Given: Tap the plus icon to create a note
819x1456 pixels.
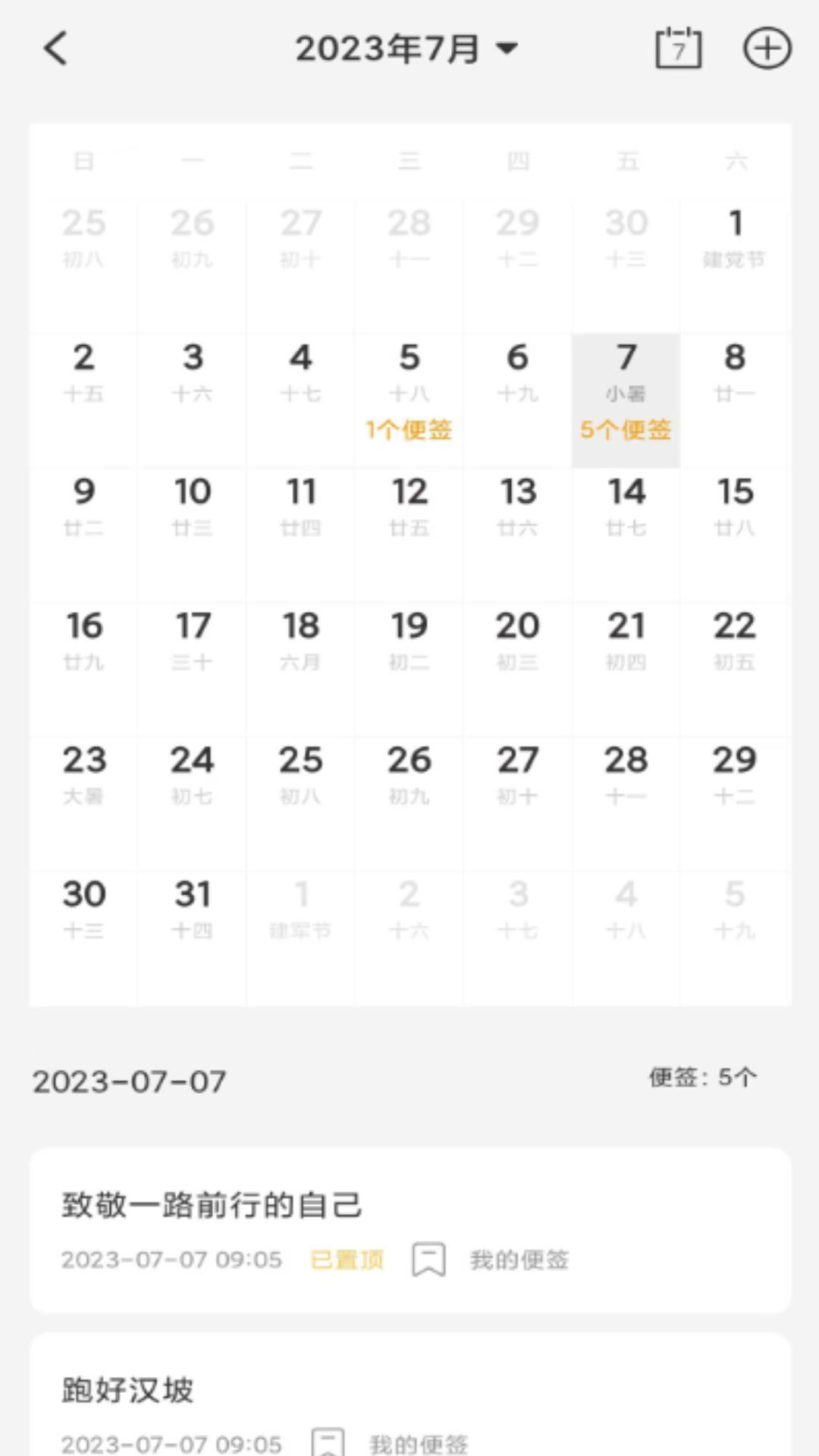Looking at the screenshot, I should point(768,48).
